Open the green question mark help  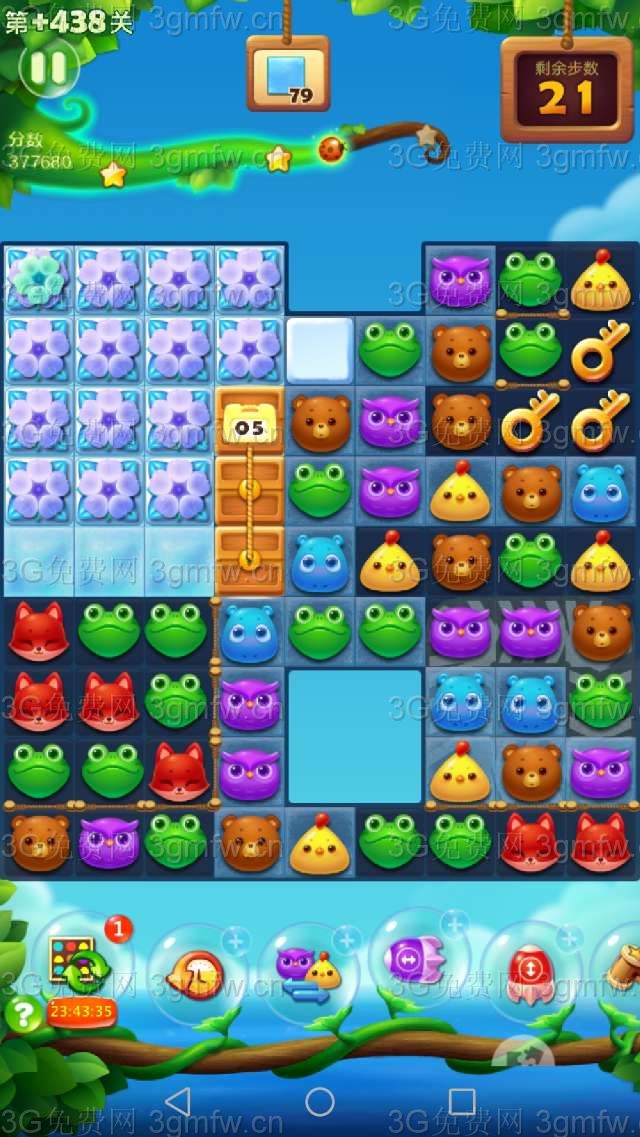20,1014
